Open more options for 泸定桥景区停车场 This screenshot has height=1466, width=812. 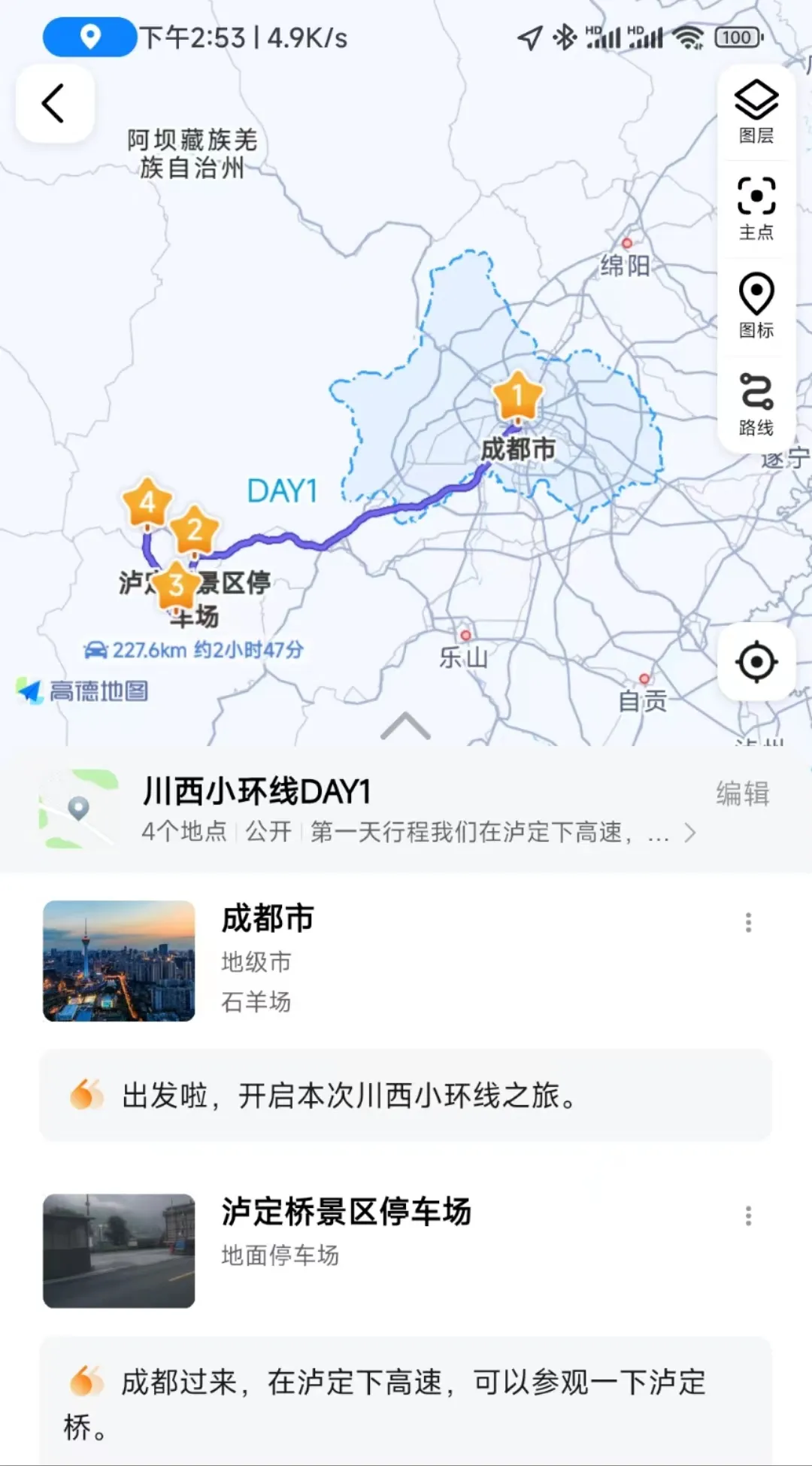[x=748, y=1216]
